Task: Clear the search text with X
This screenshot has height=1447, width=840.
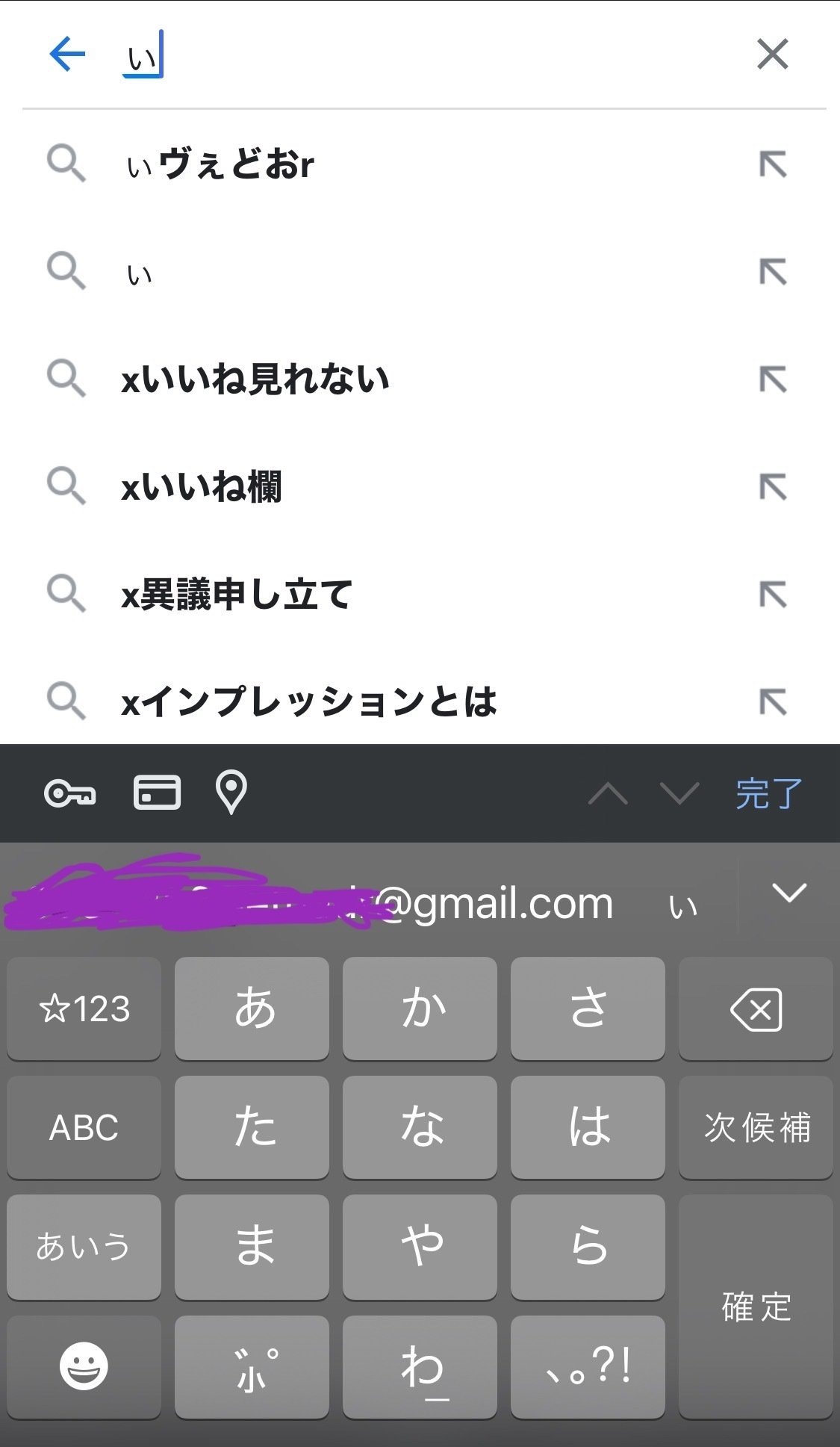Action: pos(773,55)
